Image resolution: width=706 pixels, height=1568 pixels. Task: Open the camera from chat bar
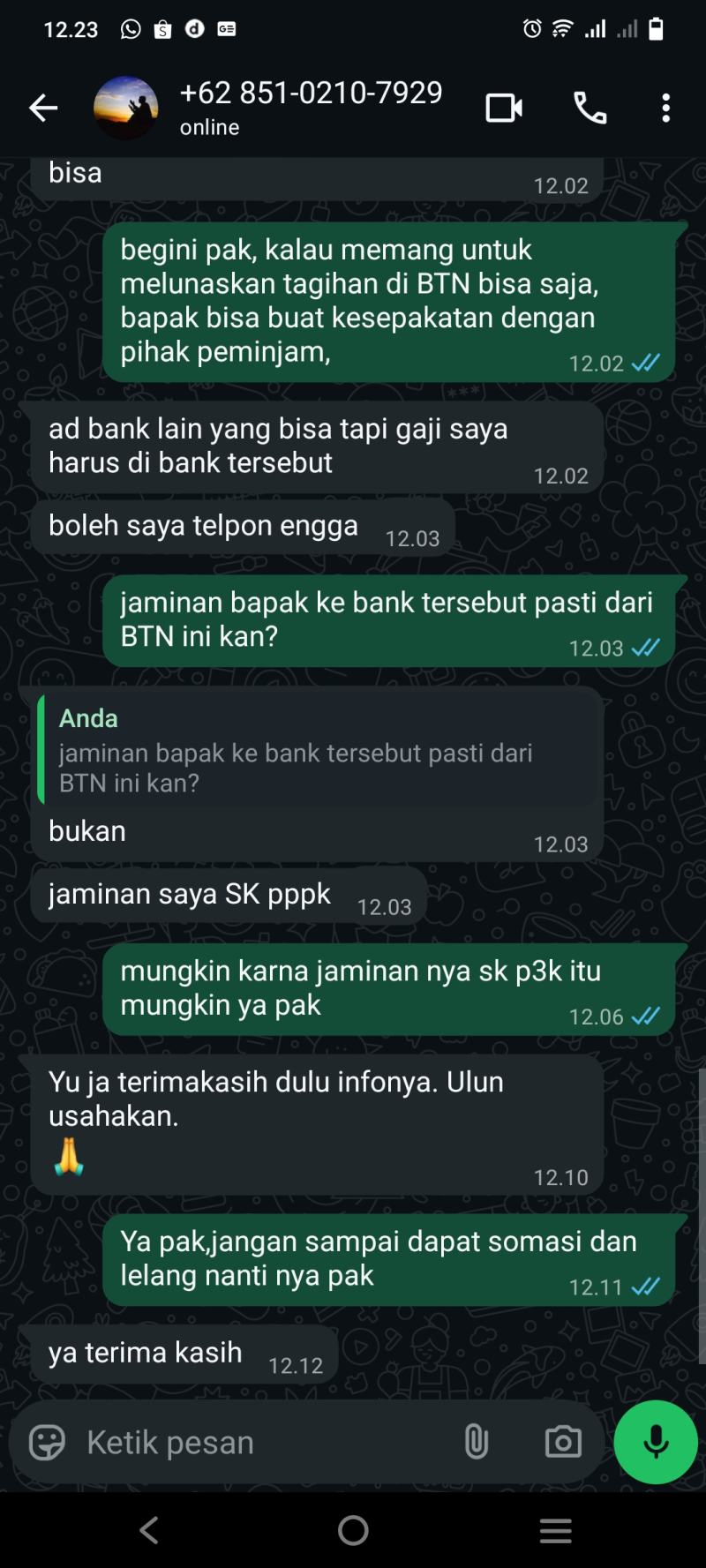[x=563, y=1443]
